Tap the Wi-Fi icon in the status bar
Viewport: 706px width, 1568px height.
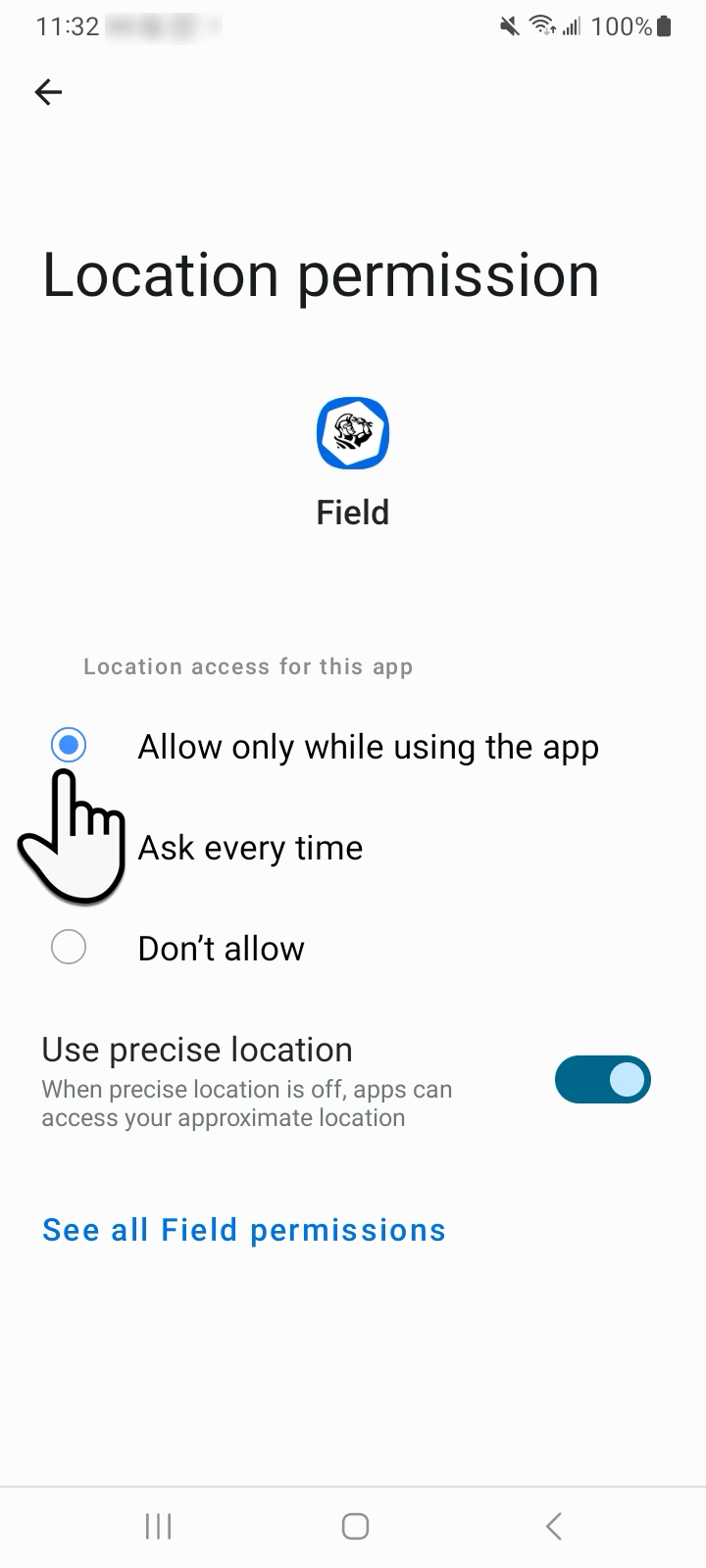pyautogui.click(x=540, y=26)
